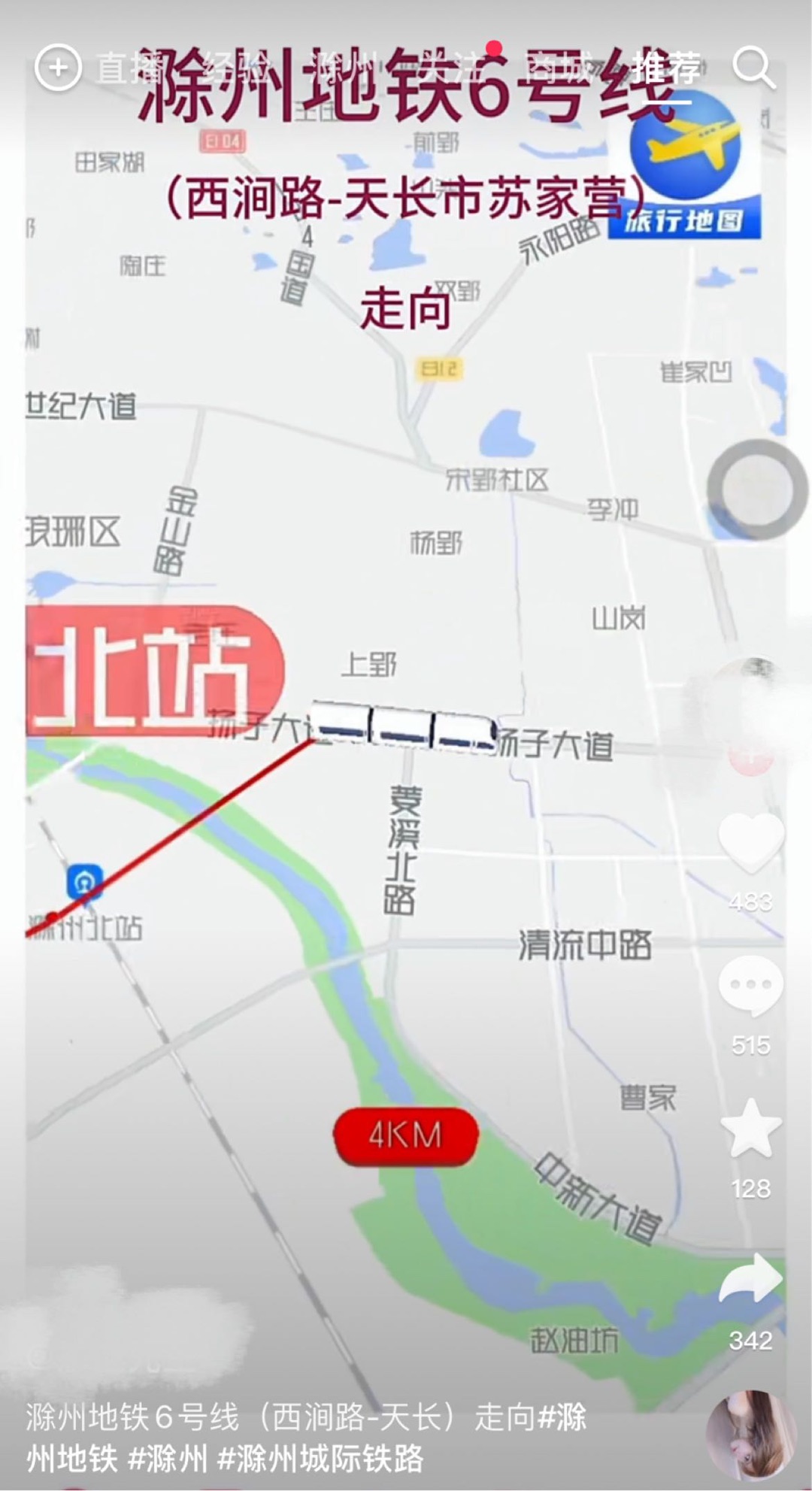Open the video's sound disc avatar
The width and height of the screenshot is (812, 1491).
pyautogui.click(x=750, y=1434)
